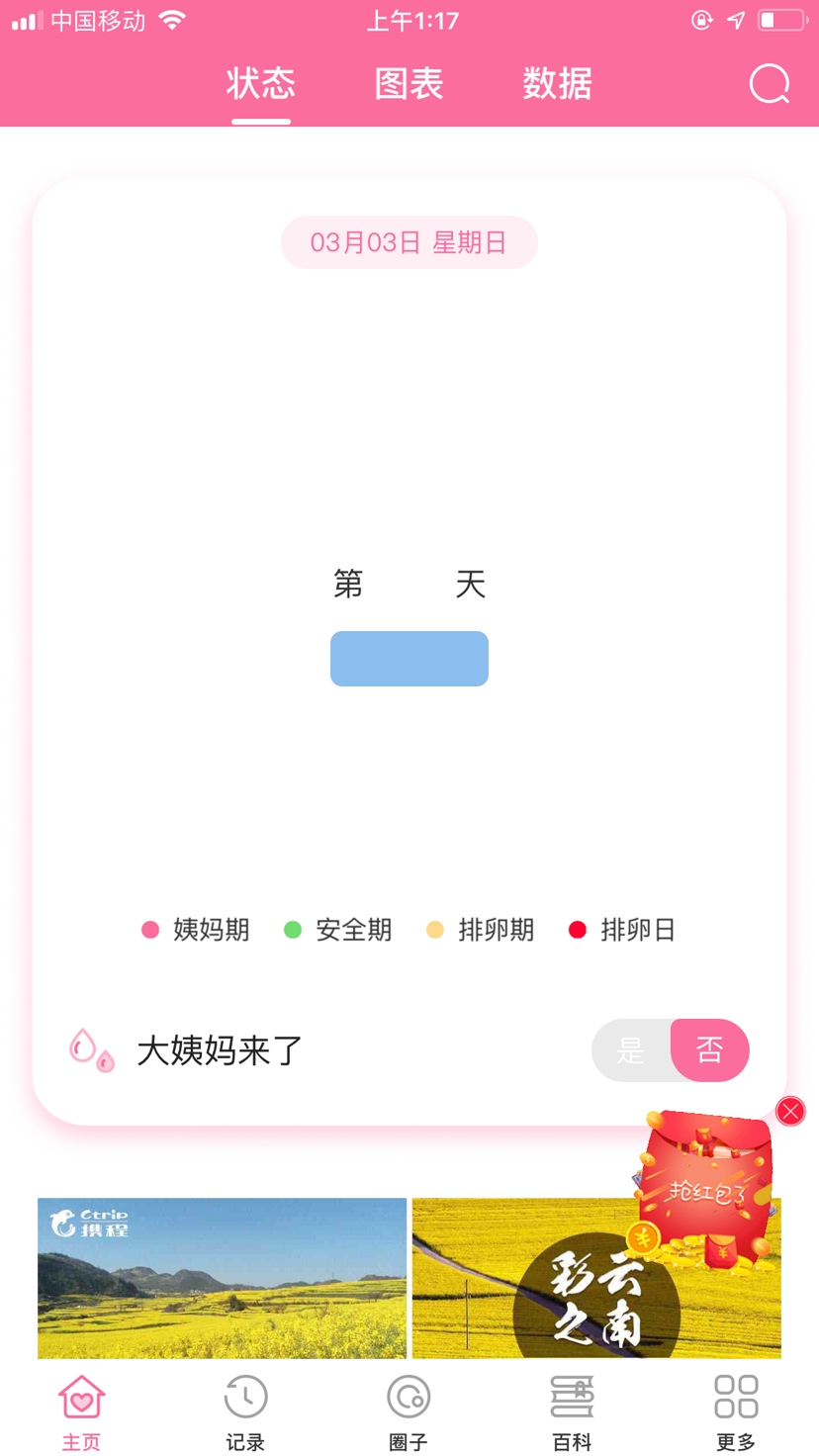Select the 状态 tab
This screenshot has width=819, height=1456.
pos(261,83)
